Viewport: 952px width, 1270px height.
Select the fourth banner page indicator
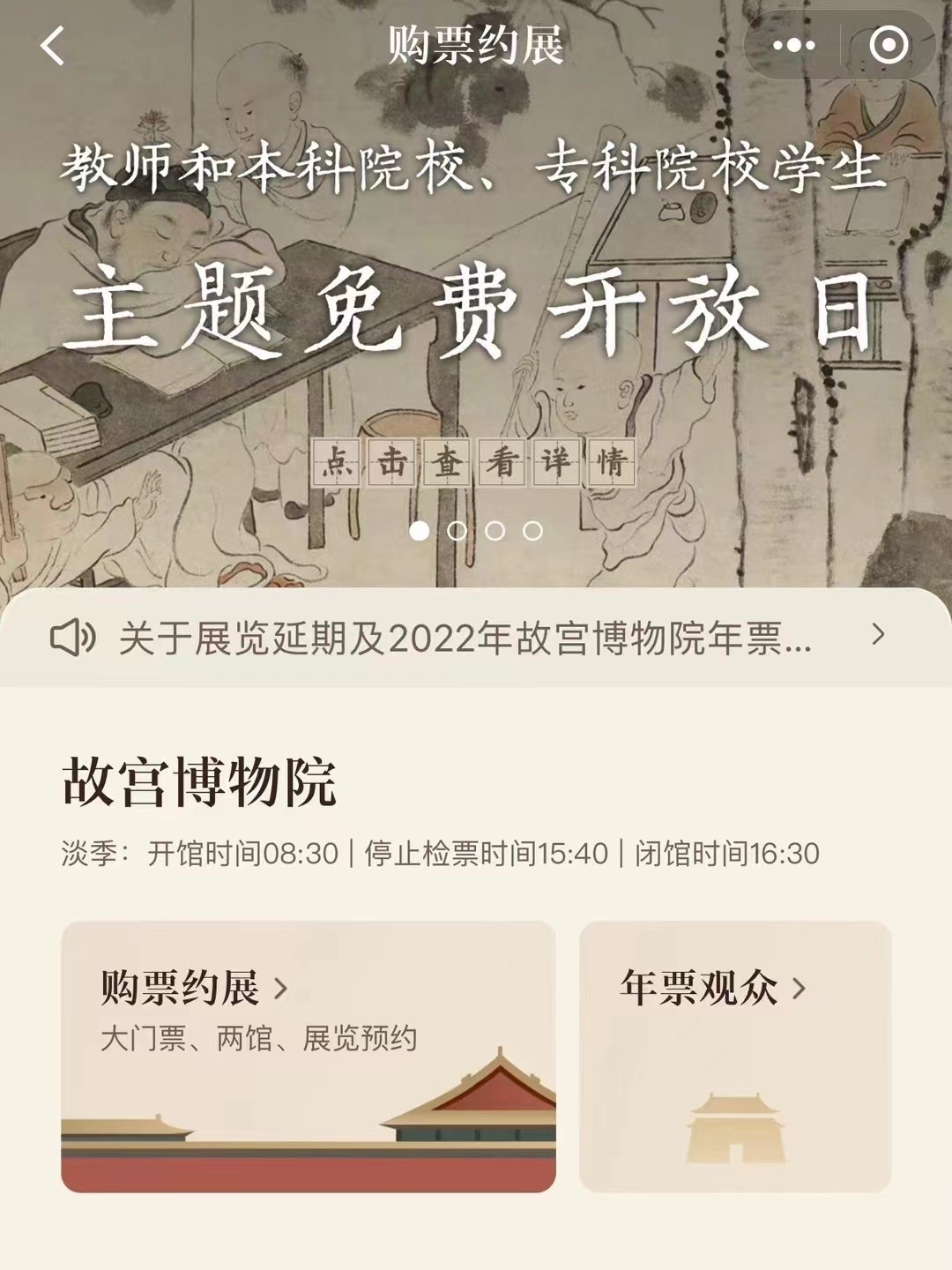[x=532, y=530]
